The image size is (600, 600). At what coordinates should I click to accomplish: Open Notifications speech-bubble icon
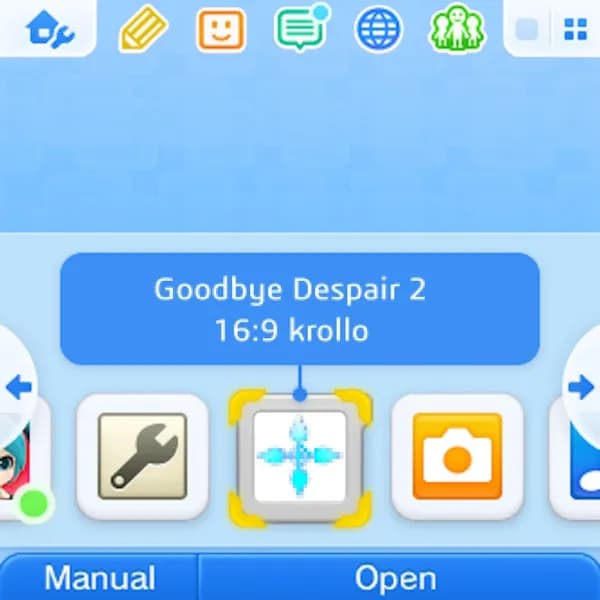[x=301, y=30]
